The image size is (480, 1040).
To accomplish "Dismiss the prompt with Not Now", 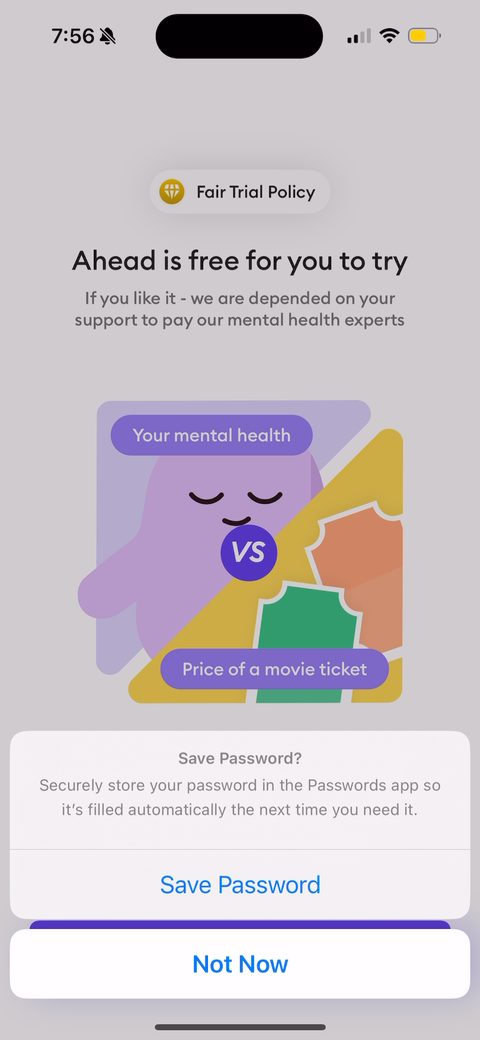I will pos(240,964).
